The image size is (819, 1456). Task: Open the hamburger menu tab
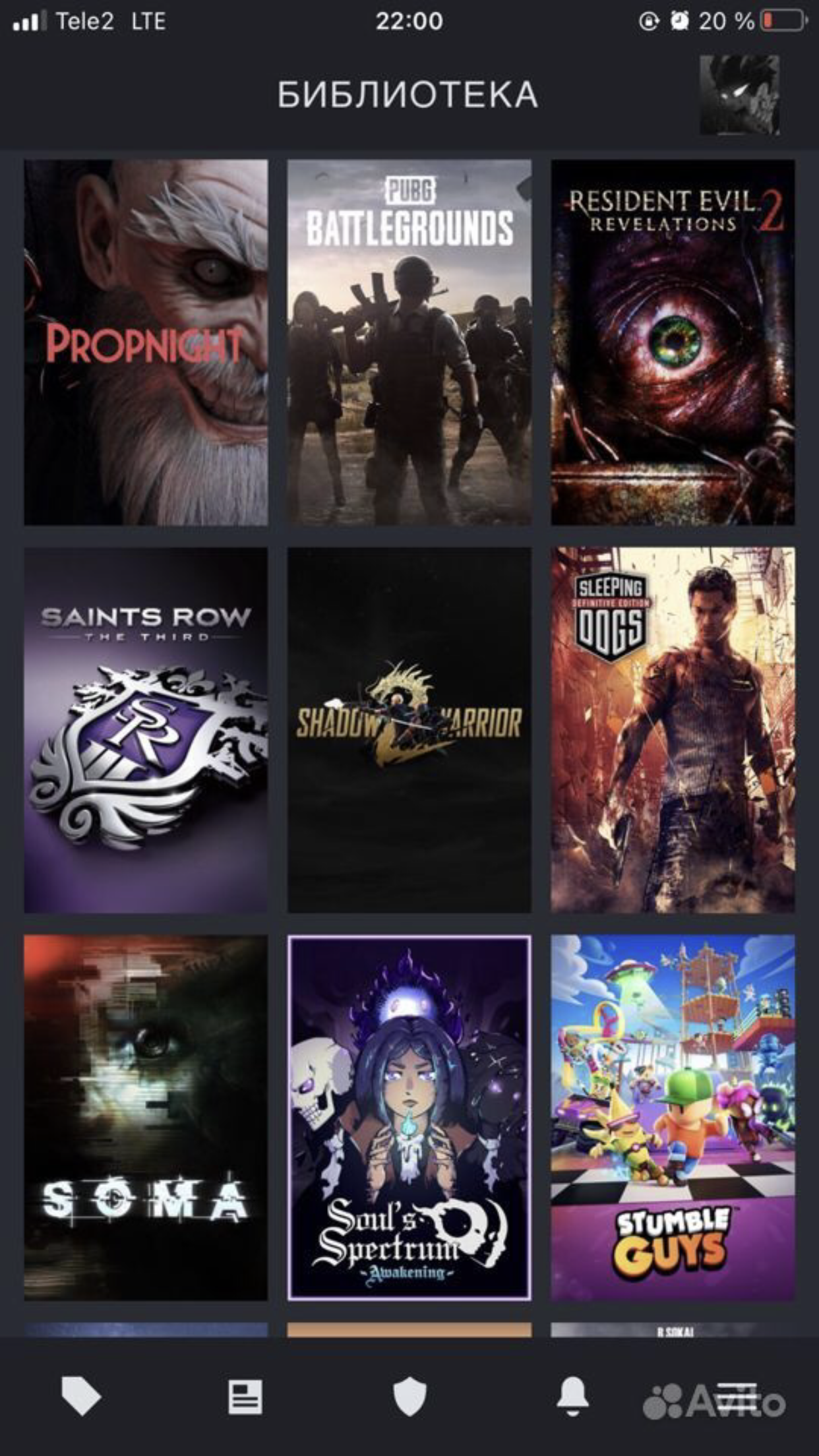coord(737,1397)
